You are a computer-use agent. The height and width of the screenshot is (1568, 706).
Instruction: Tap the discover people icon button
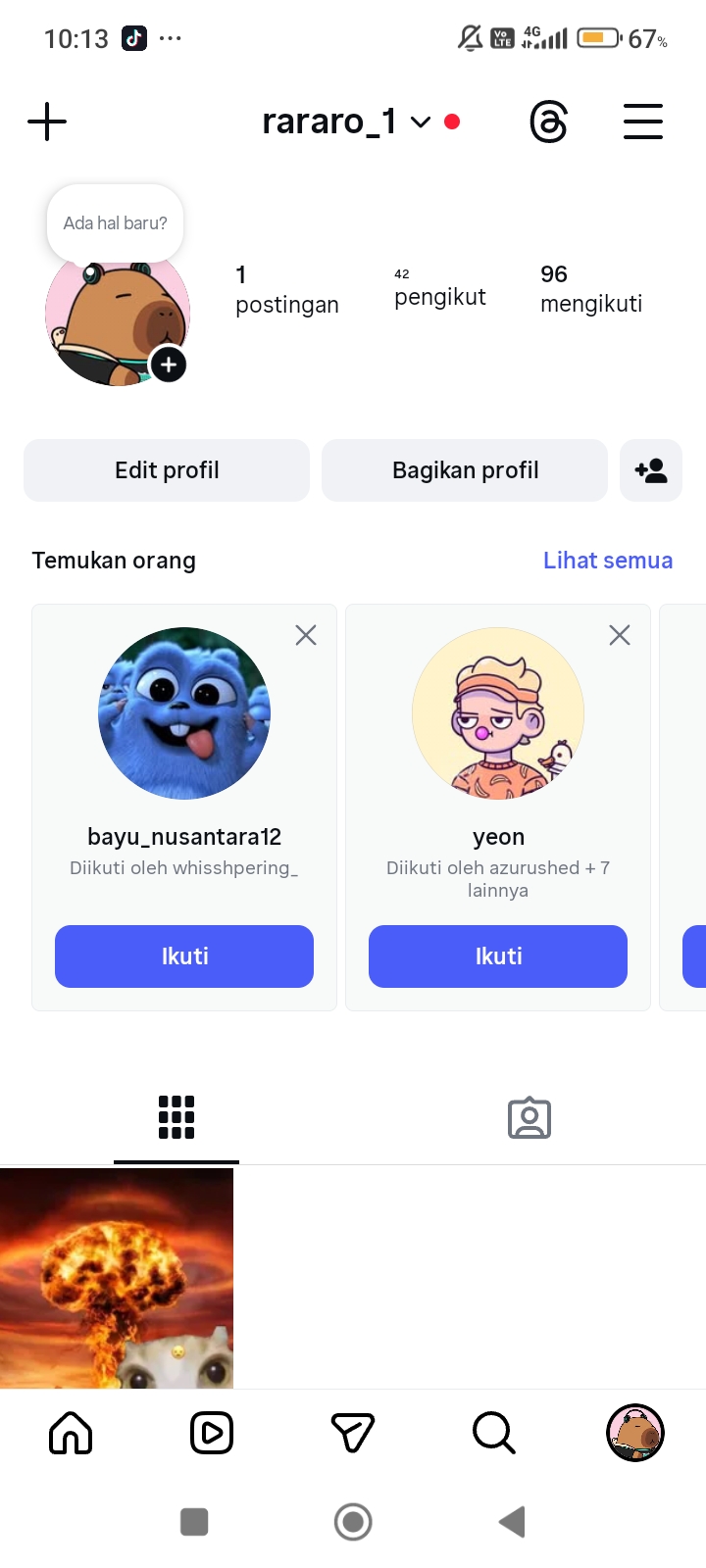[651, 470]
